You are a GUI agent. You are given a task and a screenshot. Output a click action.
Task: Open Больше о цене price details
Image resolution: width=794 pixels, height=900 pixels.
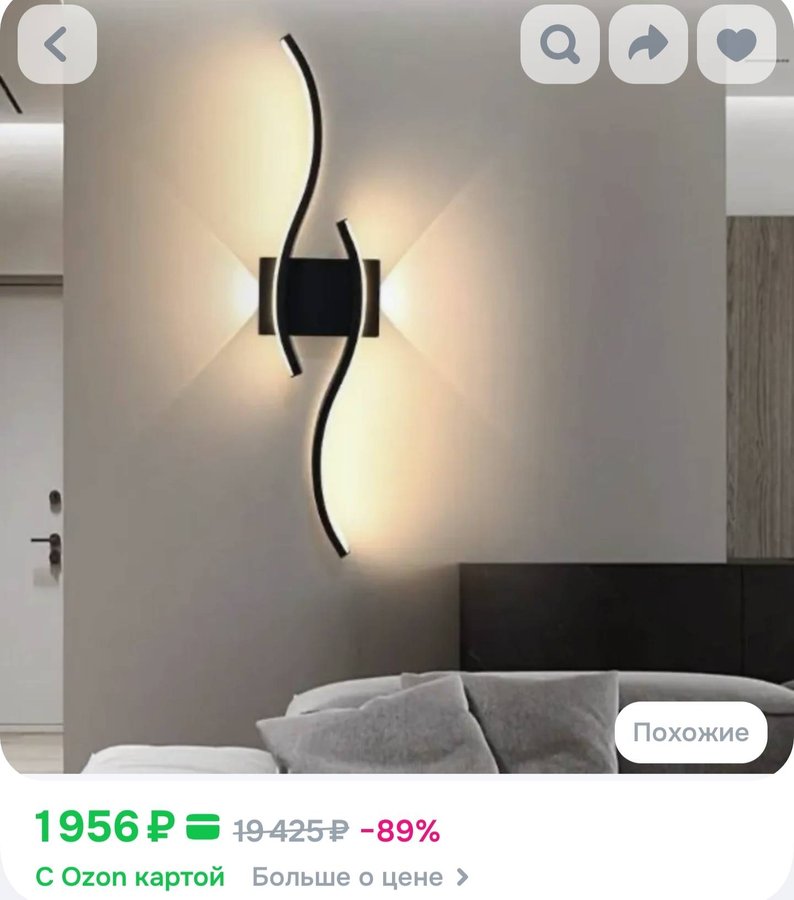pyautogui.click(x=360, y=877)
